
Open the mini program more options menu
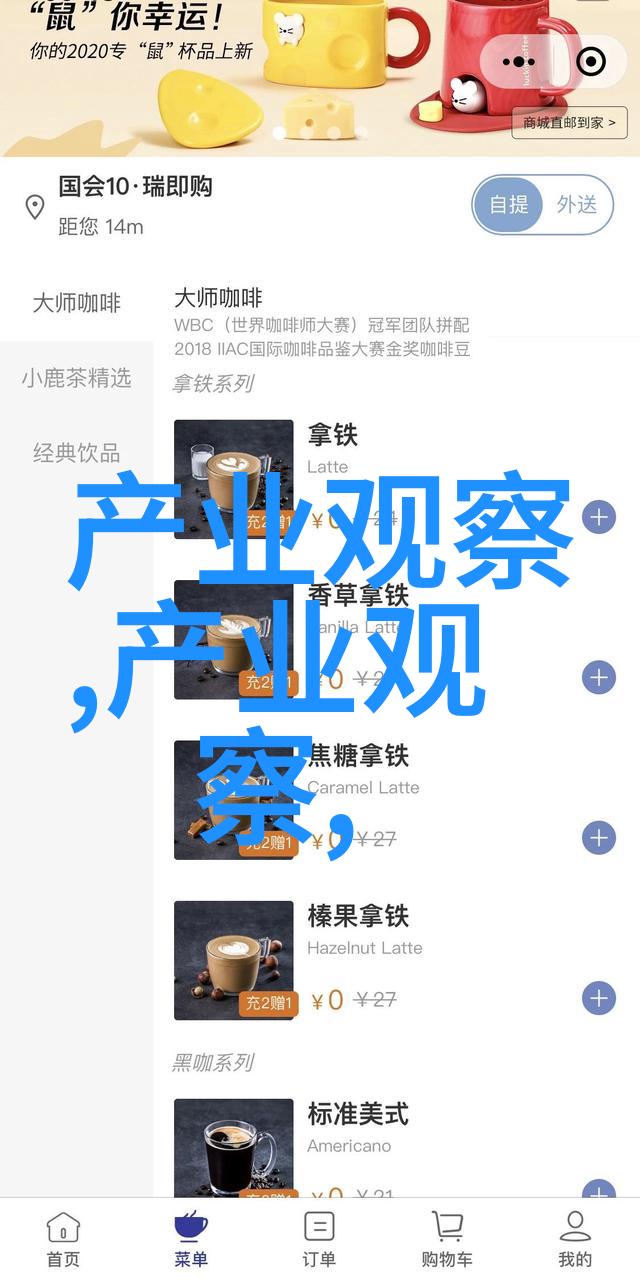point(522,62)
